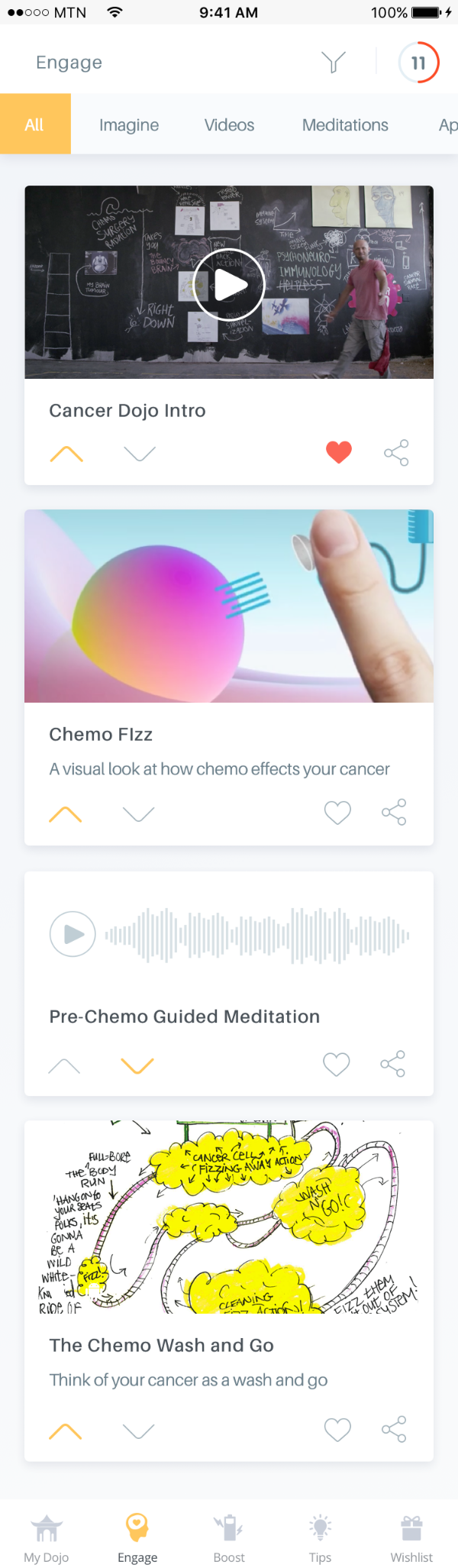This screenshot has width=458, height=1568.
Task: Favorite the Pre-Chemo Guided Meditation
Action: point(336,1064)
